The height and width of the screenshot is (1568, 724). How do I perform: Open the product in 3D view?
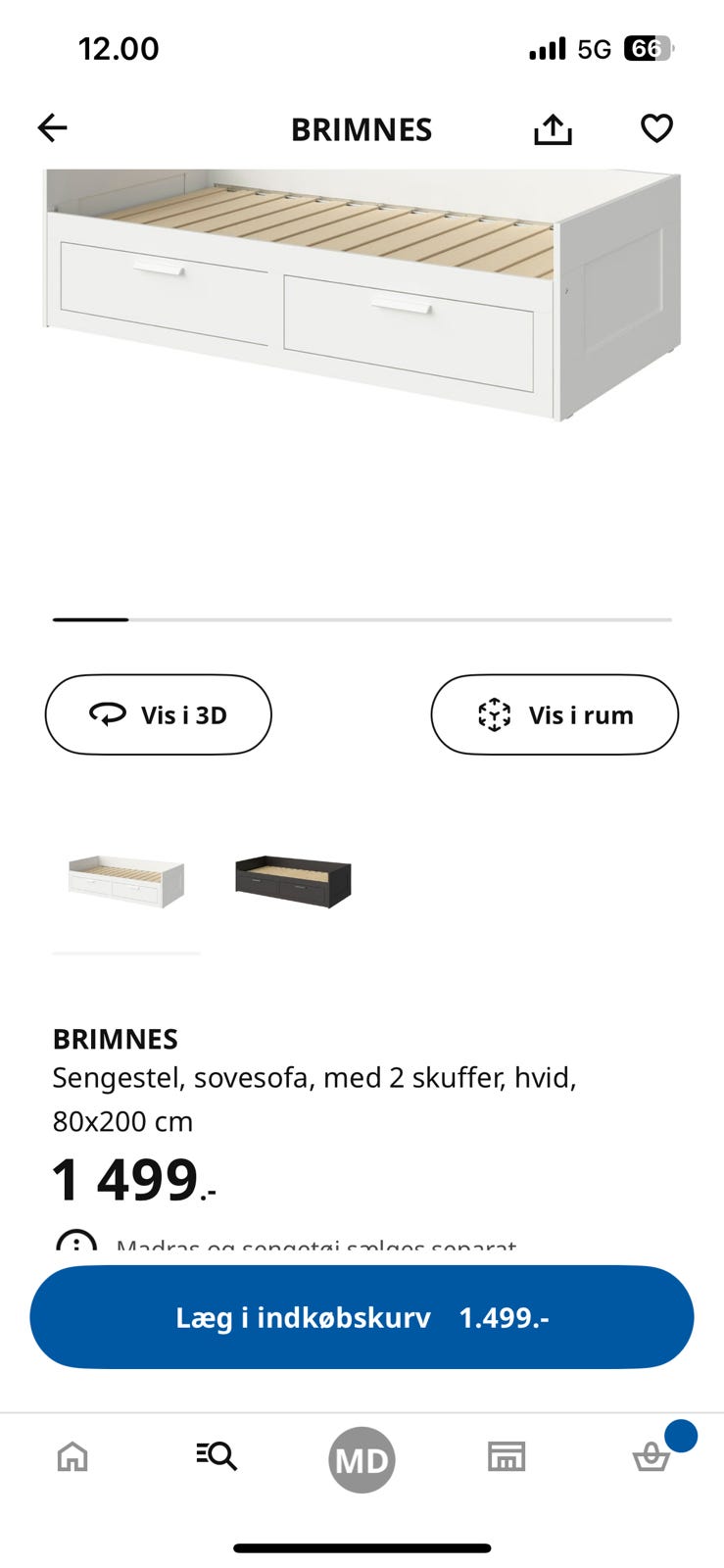[x=158, y=715]
